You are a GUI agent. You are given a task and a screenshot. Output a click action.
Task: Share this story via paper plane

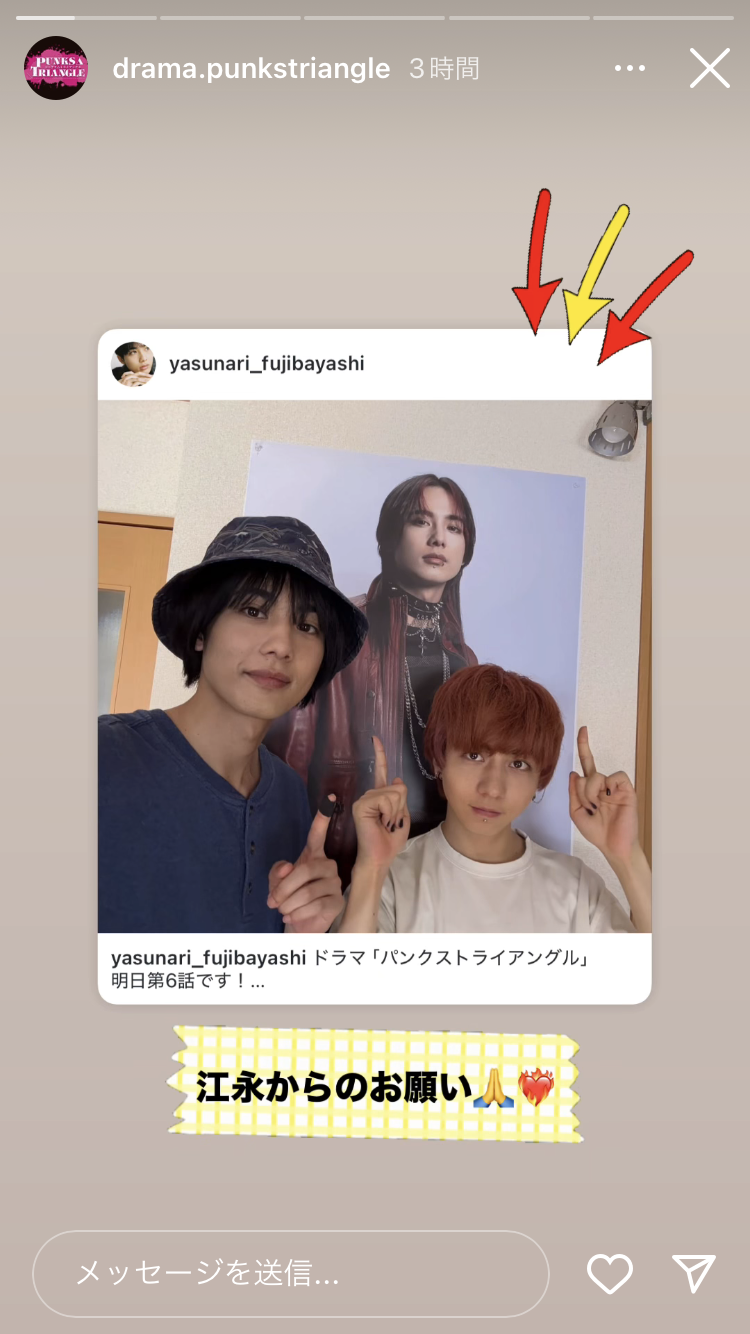click(694, 1273)
